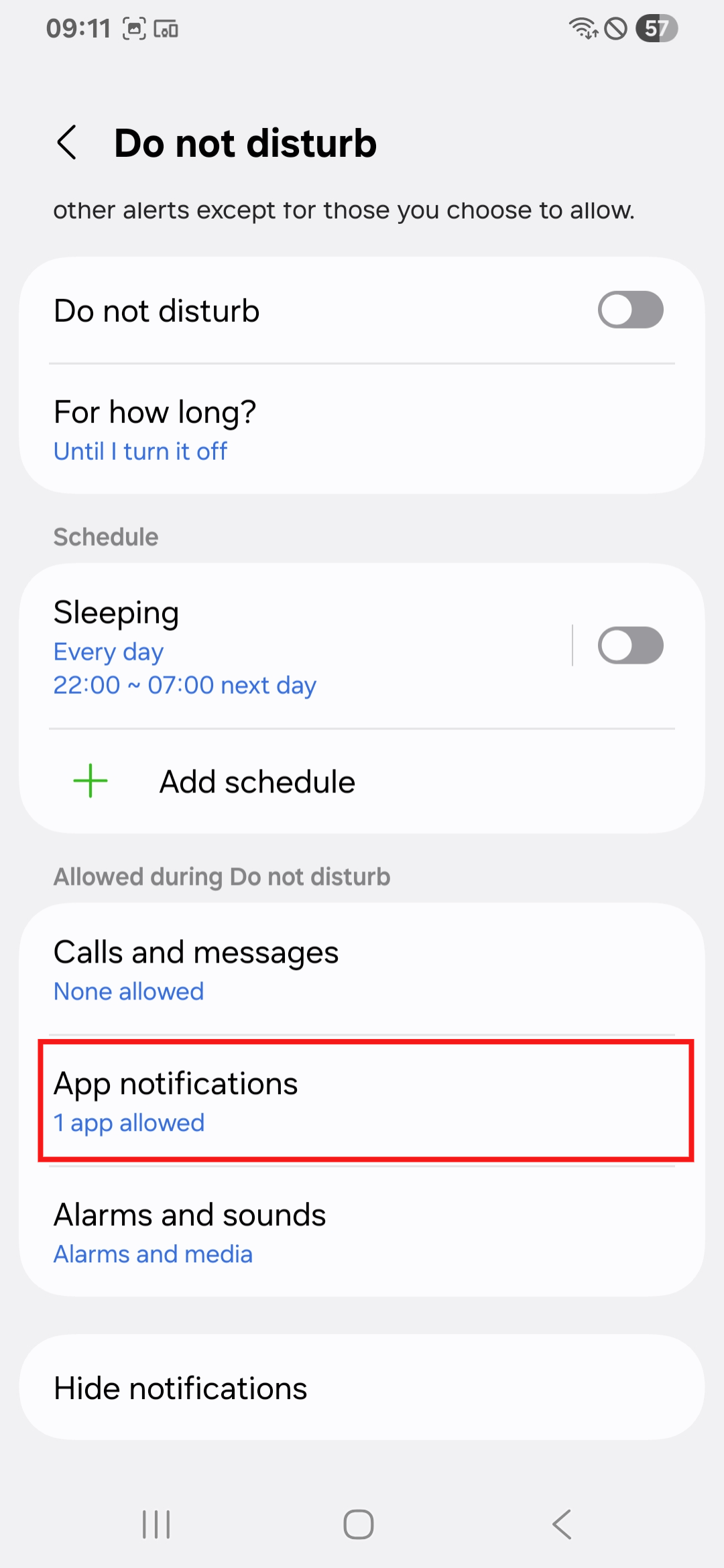Screen dimensions: 724x1568
Task: Add a new schedule
Action: coord(257,782)
